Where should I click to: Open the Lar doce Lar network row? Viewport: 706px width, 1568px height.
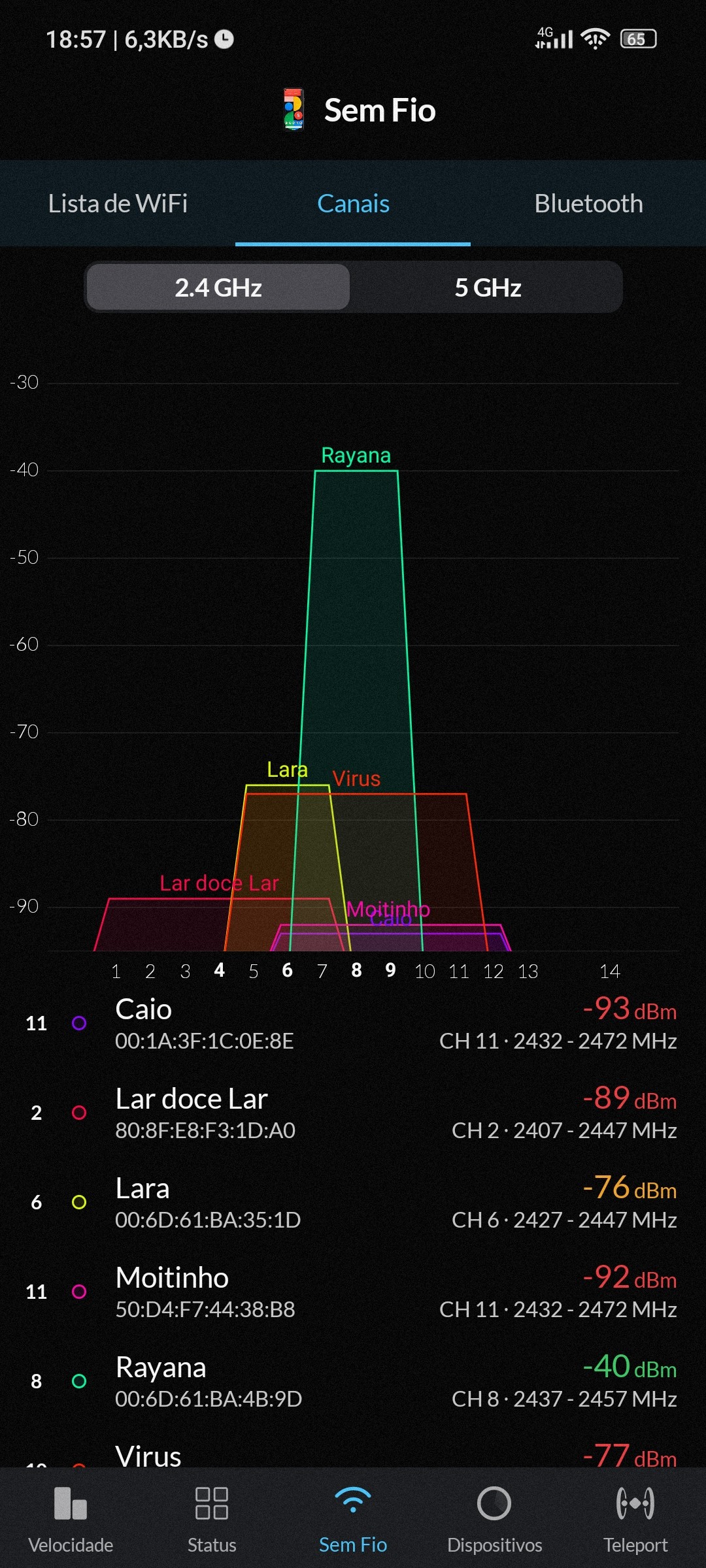click(x=353, y=1113)
